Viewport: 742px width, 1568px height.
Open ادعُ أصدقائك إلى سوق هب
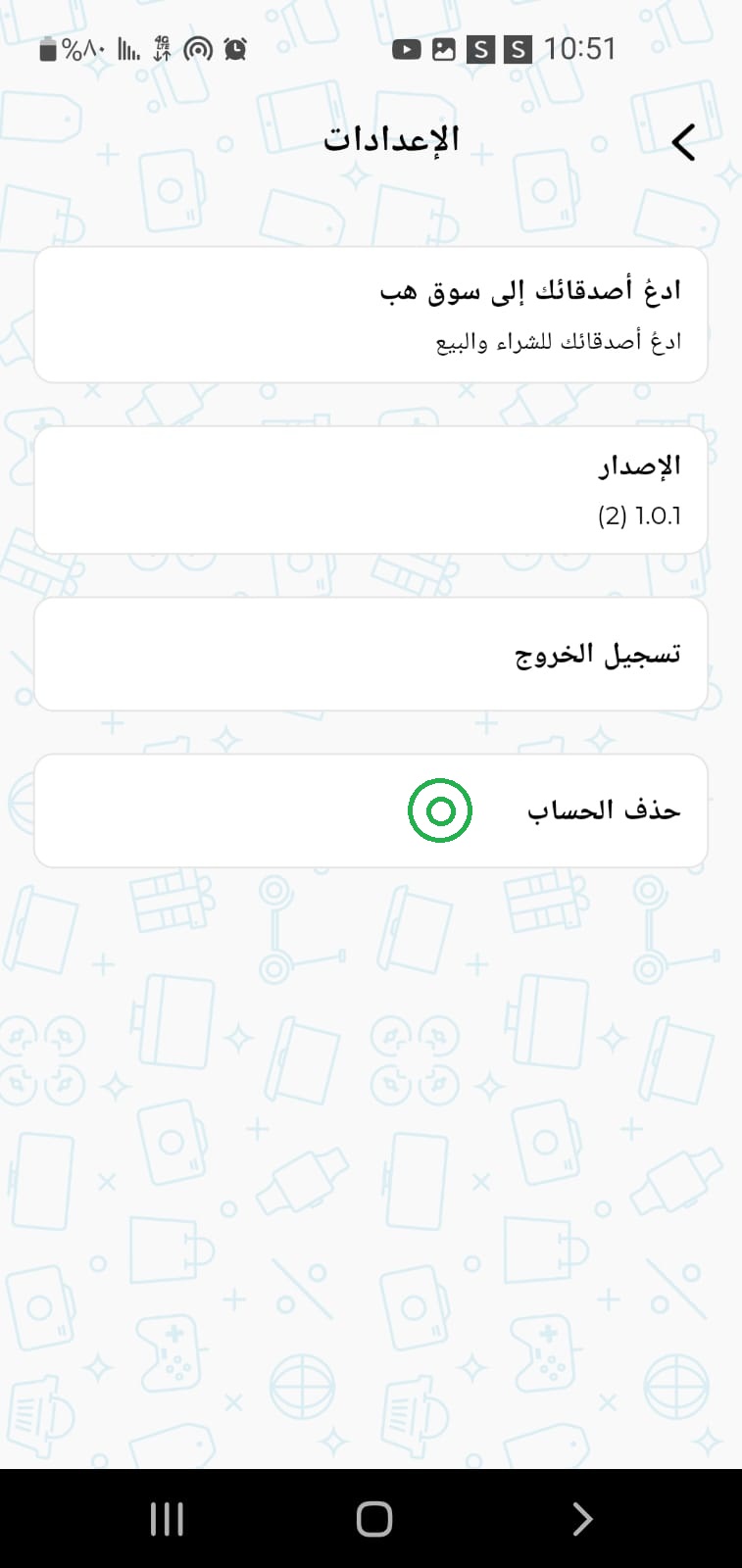(371, 315)
